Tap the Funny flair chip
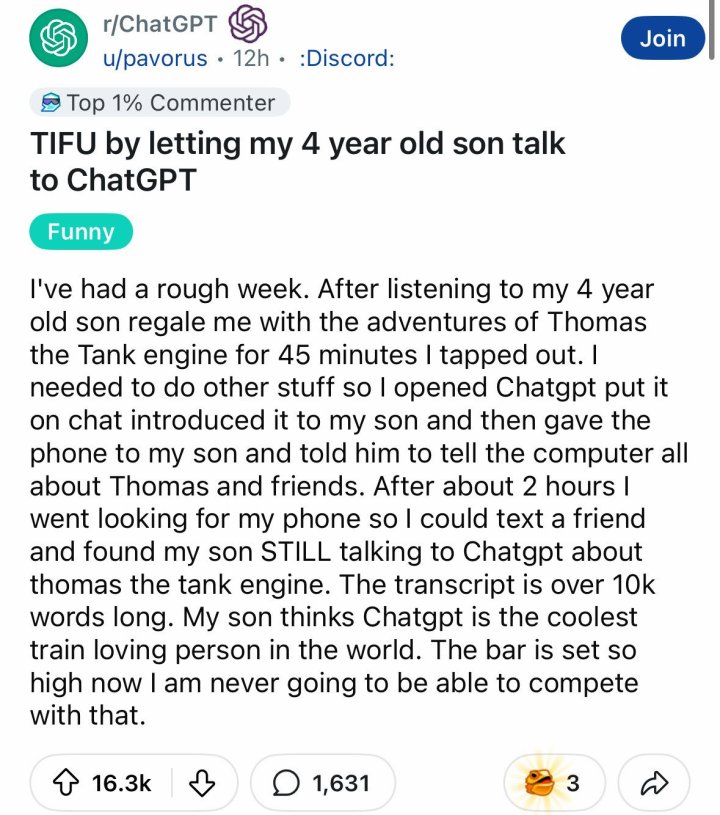Viewport: 720px width, 815px height. [80, 232]
